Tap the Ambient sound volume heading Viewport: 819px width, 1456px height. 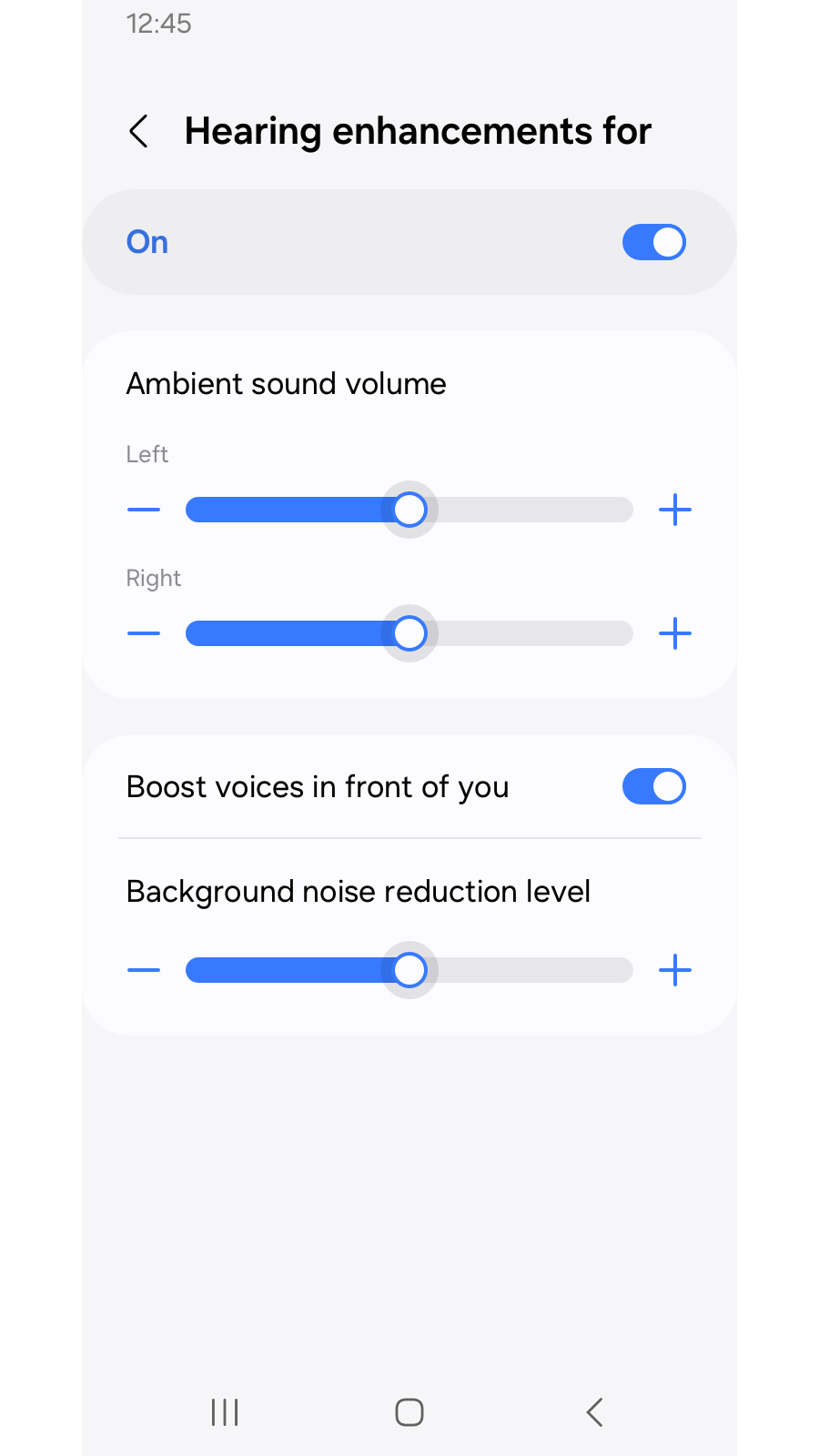pyautogui.click(x=286, y=383)
